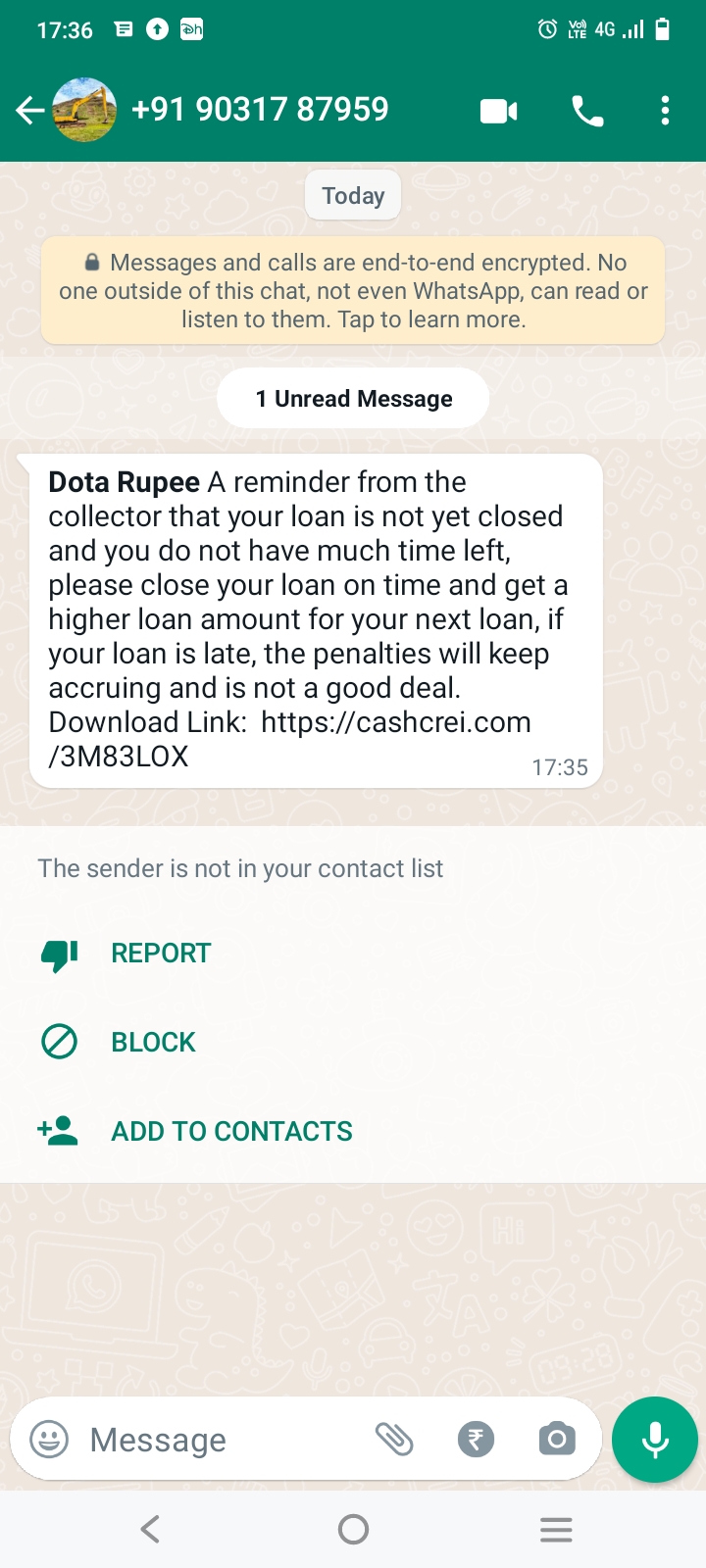This screenshot has width=706, height=1568.
Task: Tap the microphone voice message button
Action: point(655,1440)
